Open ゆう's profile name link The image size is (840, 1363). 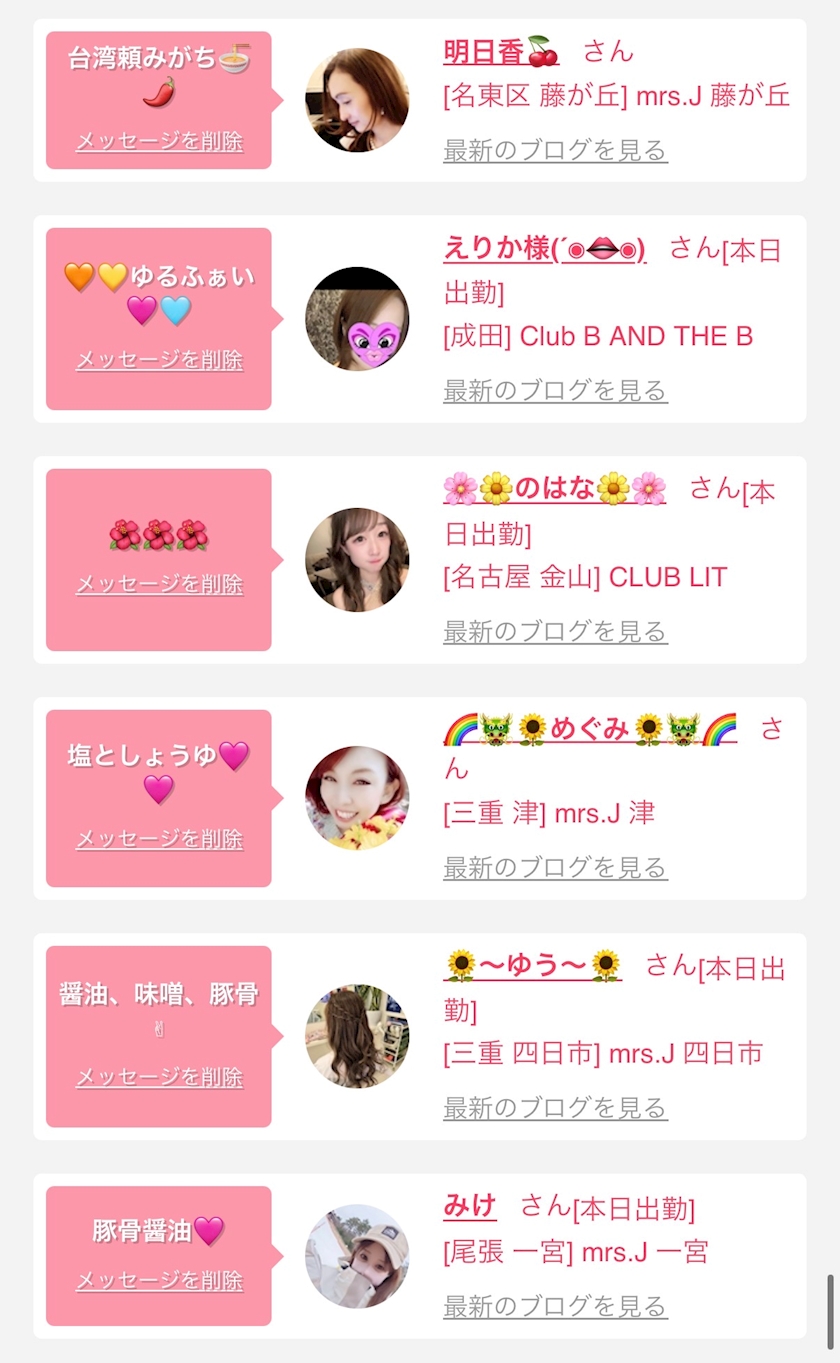pos(533,965)
